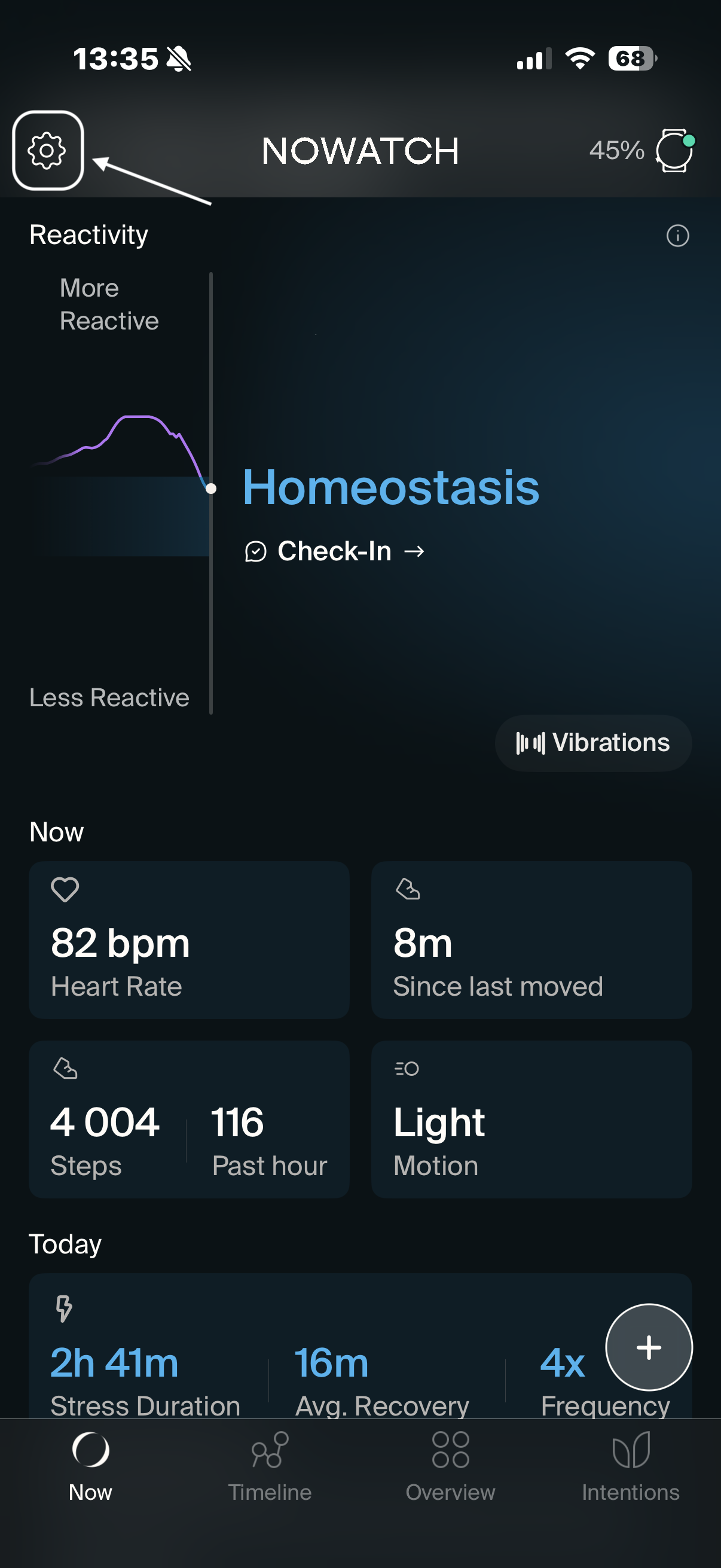Tap the plus floating button
The width and height of the screenshot is (721, 1568).
point(649,1347)
